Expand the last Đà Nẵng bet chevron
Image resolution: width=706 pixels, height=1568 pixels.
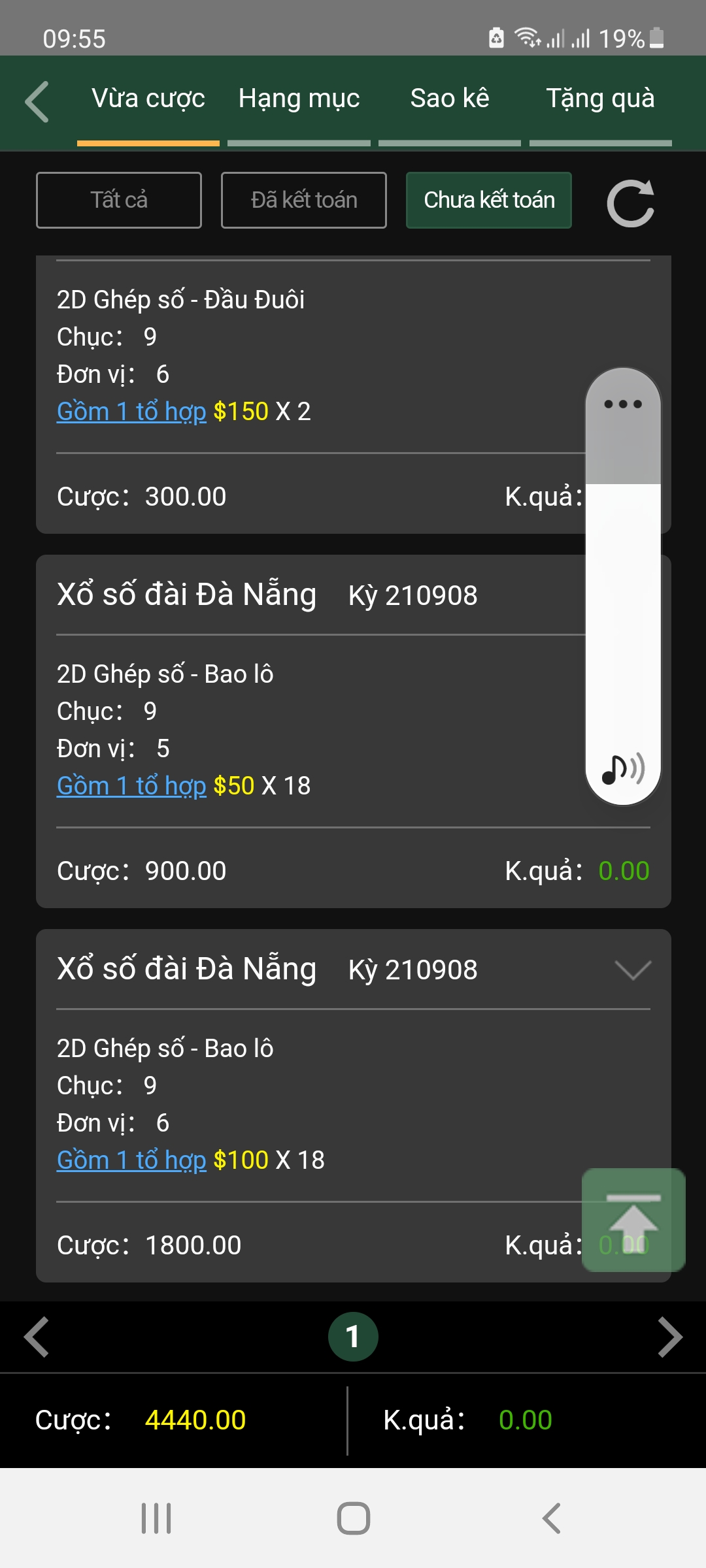pos(633,970)
